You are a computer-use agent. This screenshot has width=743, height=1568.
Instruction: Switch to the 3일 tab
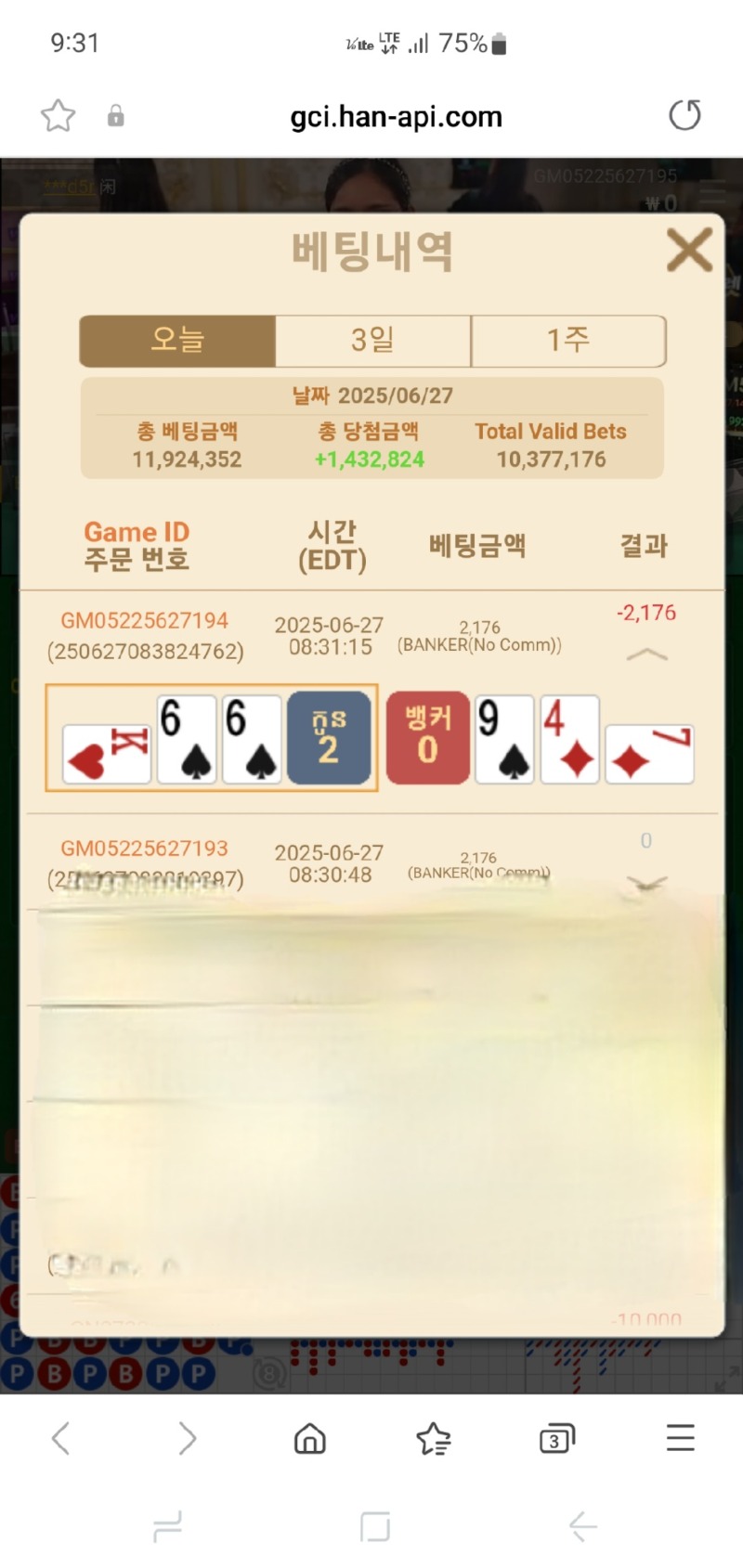click(372, 341)
